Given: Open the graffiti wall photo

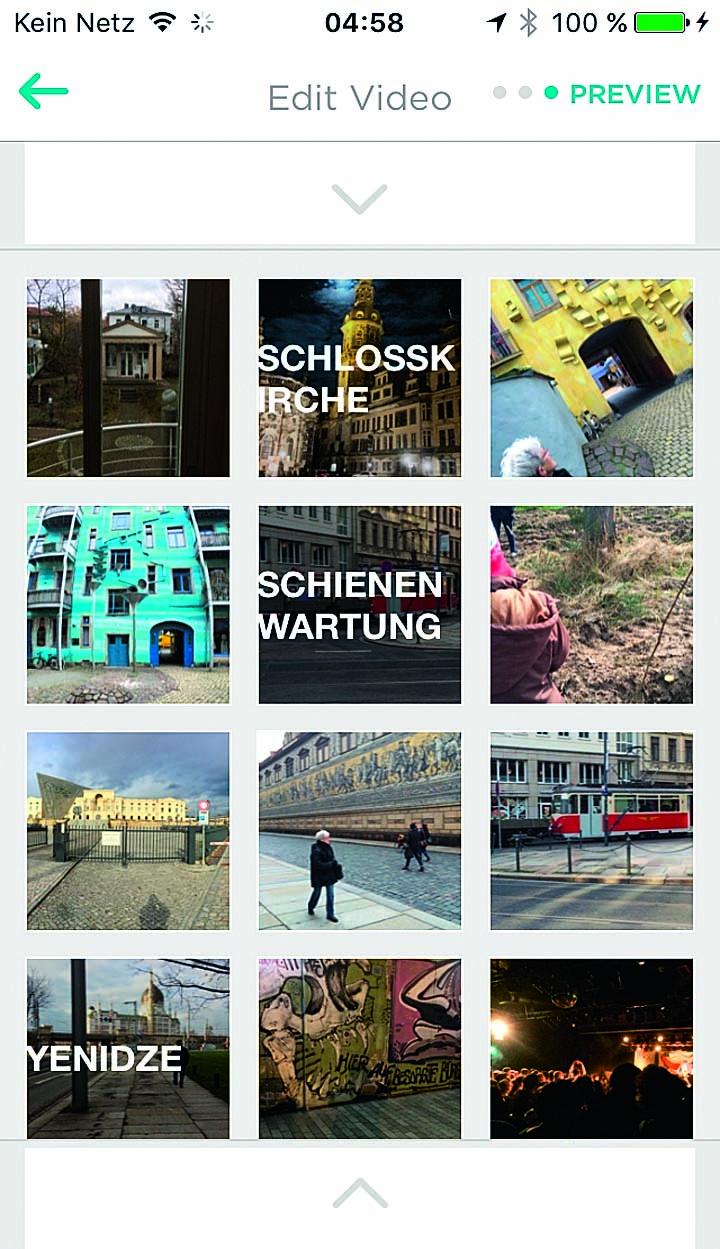Looking at the screenshot, I should (360, 1048).
